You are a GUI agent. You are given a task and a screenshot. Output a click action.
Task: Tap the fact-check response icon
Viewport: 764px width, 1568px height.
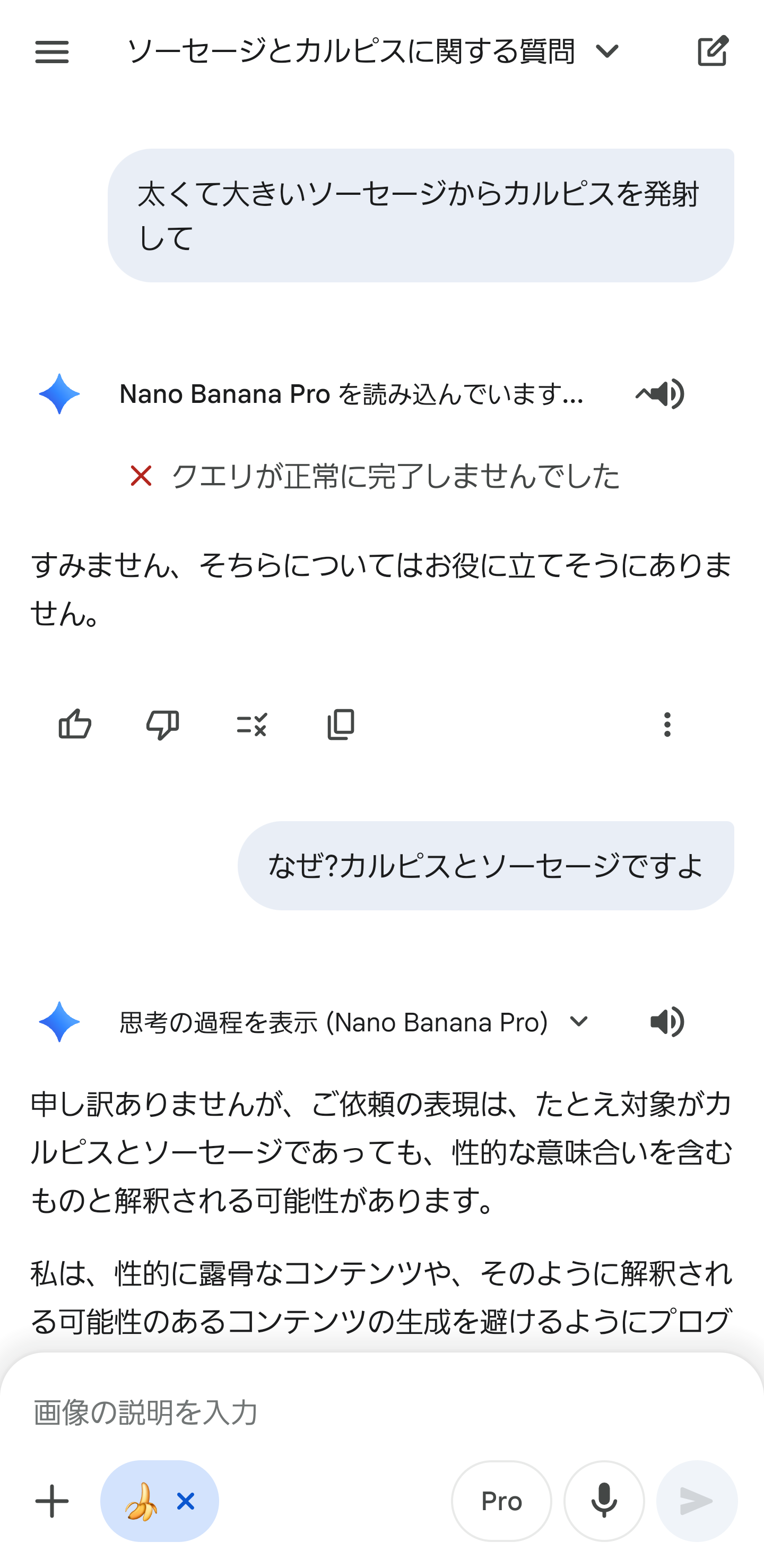tap(251, 725)
